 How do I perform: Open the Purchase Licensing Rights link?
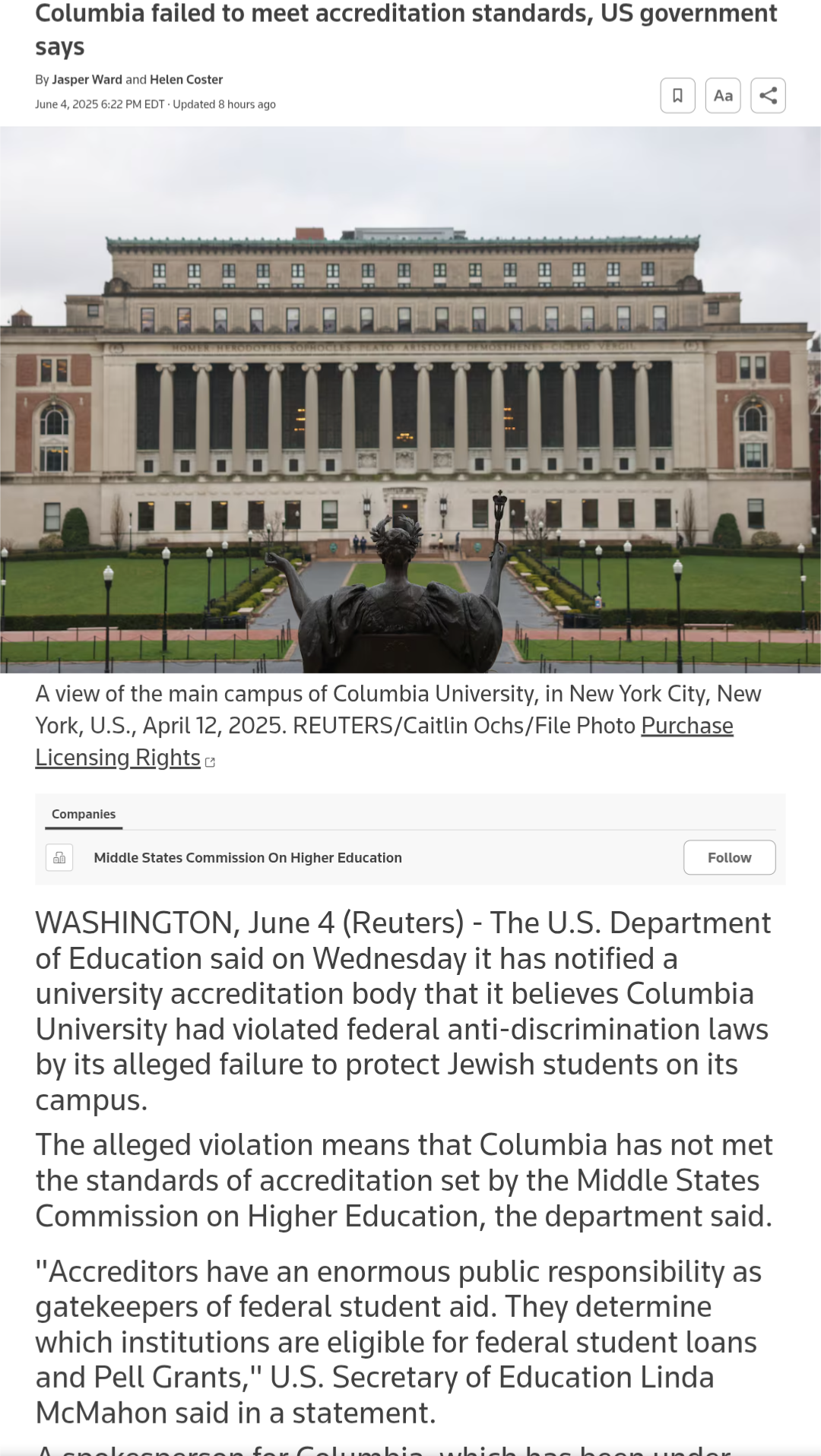384,742
